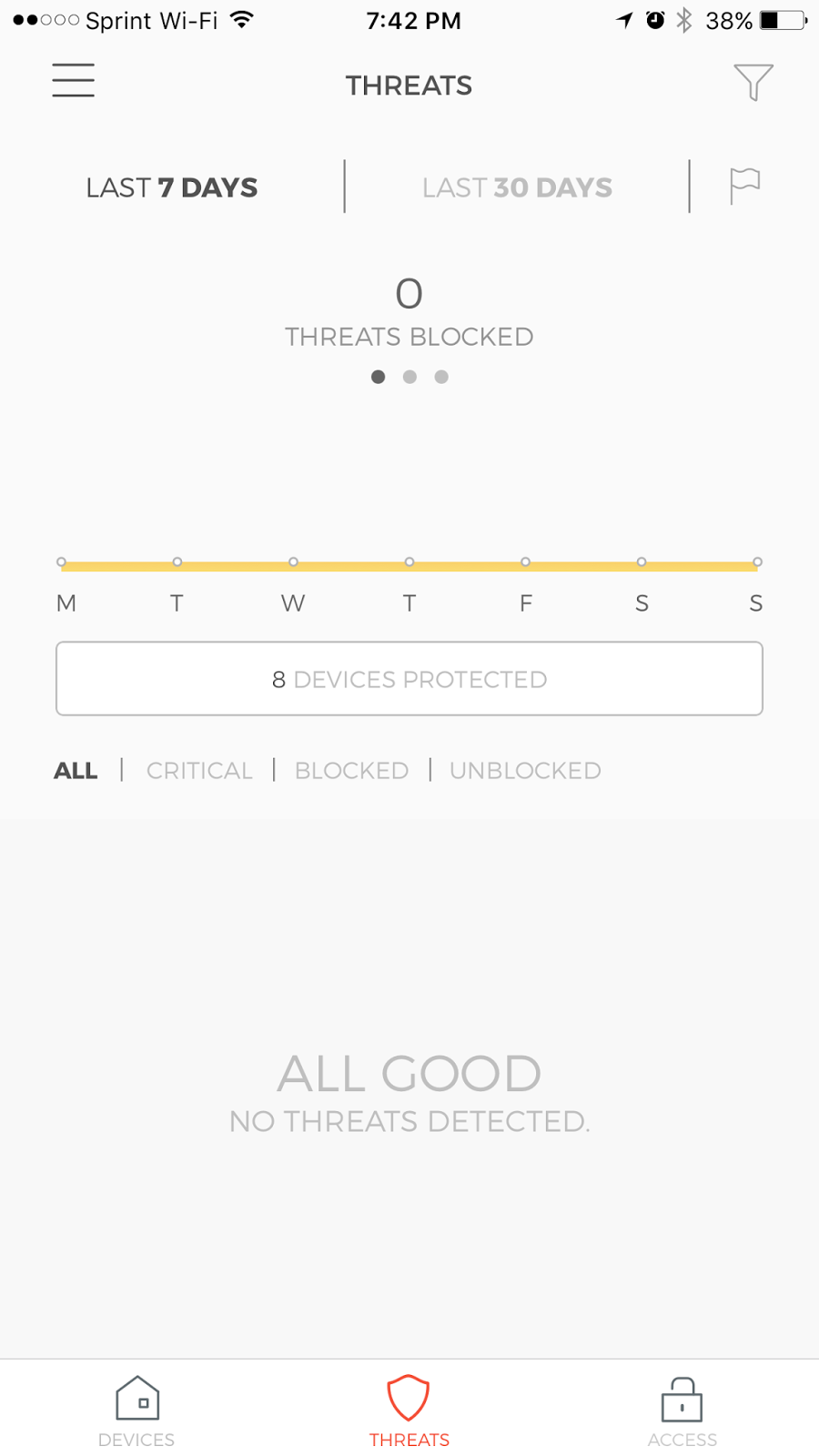Image resolution: width=819 pixels, height=1456 pixels.
Task: Stay on the Threats bottom tab
Action: (x=409, y=1410)
